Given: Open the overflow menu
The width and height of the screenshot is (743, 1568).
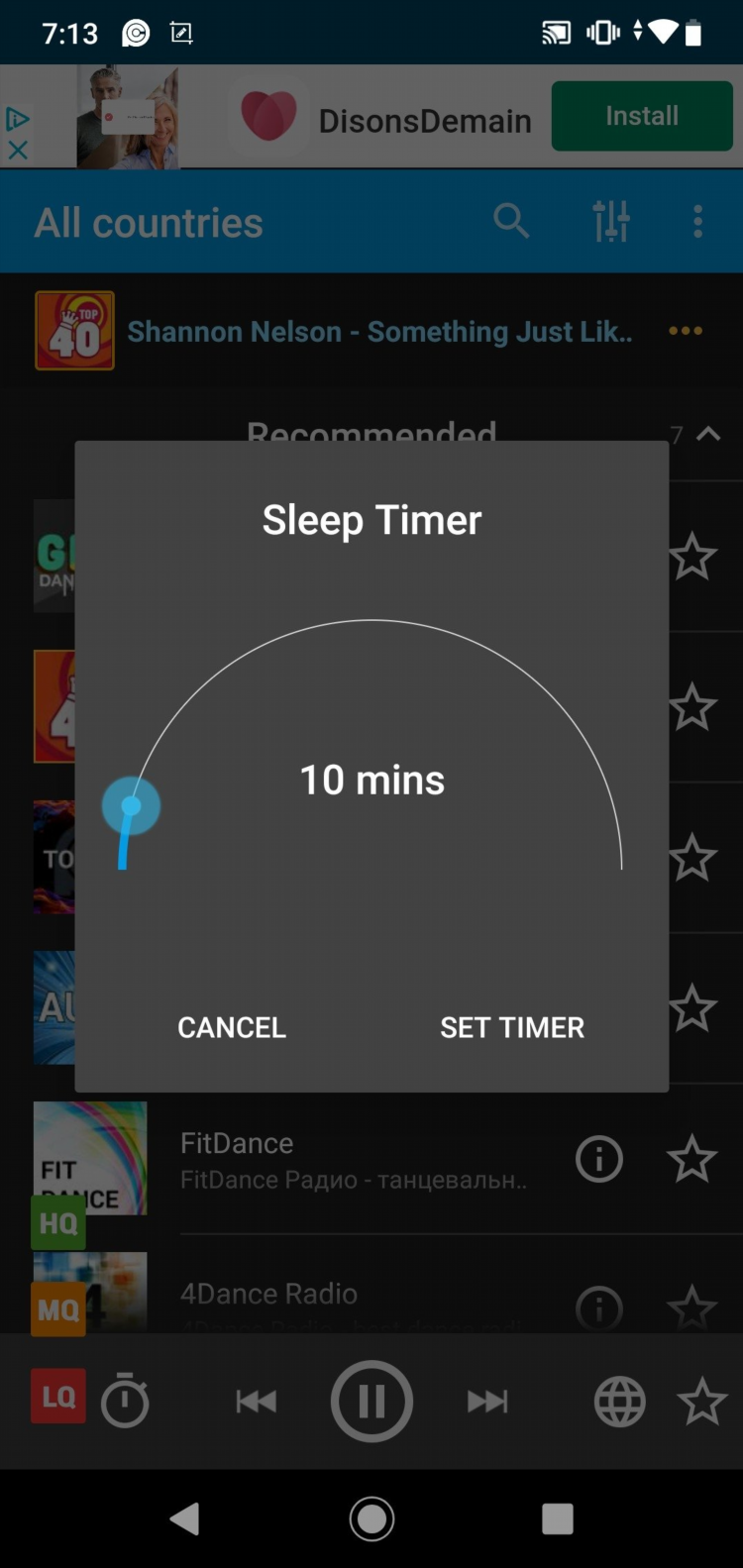Looking at the screenshot, I should pyautogui.click(x=697, y=221).
